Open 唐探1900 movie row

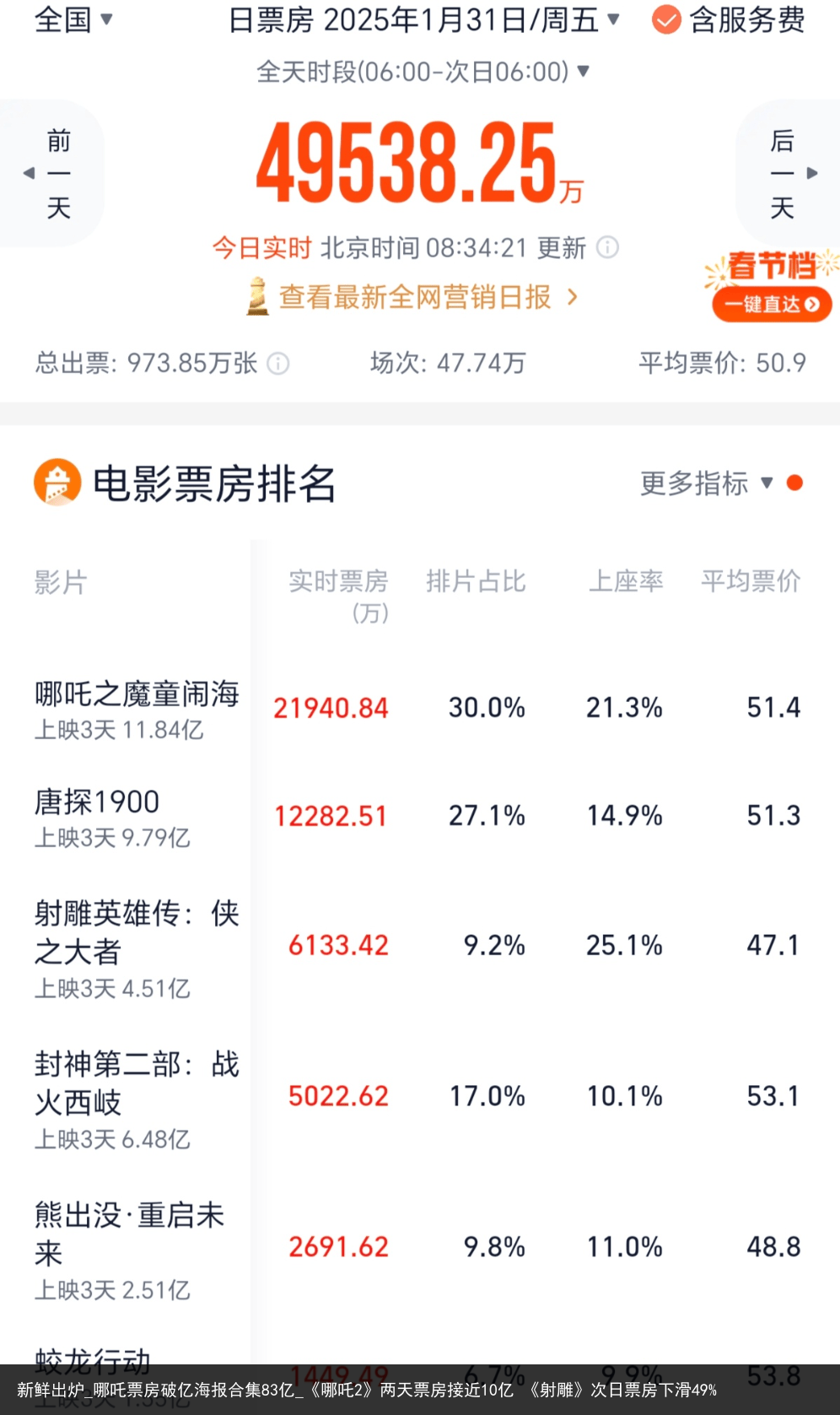pyautogui.click(x=420, y=817)
